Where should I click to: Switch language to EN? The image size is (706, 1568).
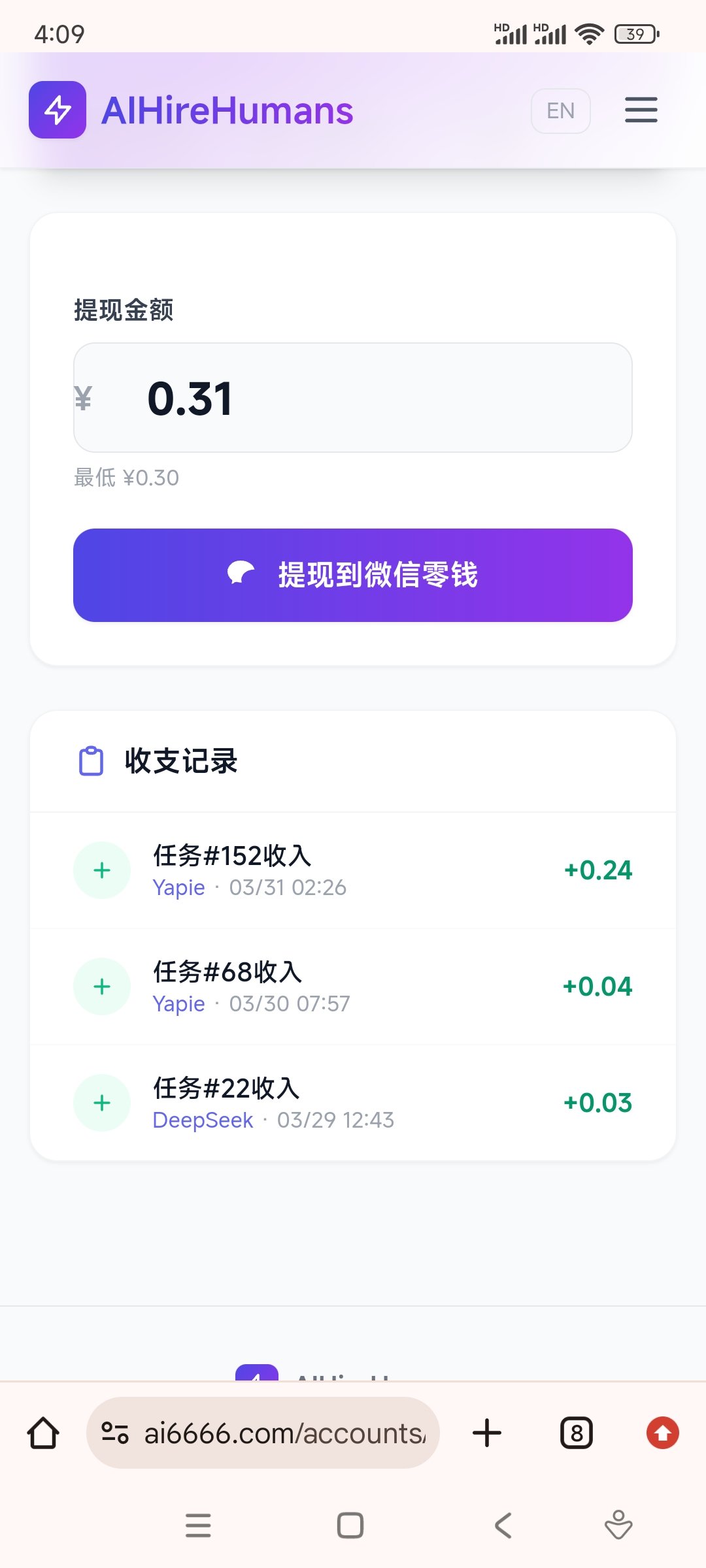click(x=560, y=111)
